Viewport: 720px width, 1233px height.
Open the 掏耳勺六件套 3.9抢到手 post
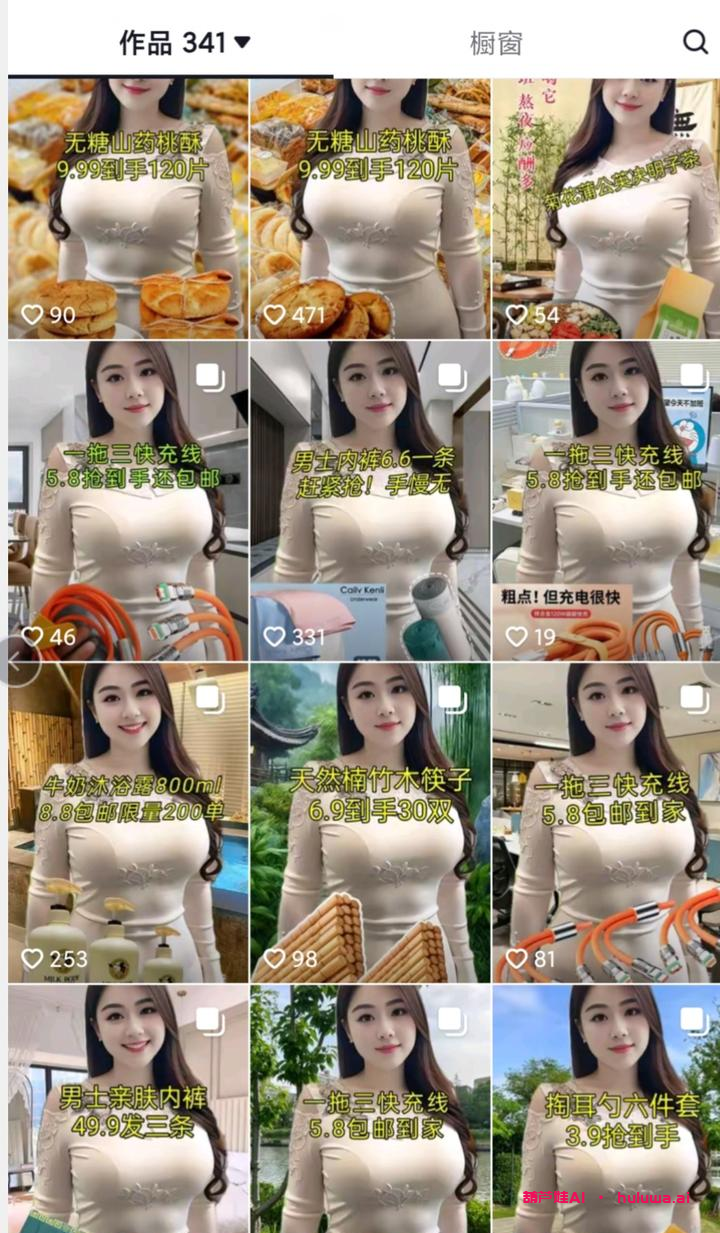[x=605, y=1110]
